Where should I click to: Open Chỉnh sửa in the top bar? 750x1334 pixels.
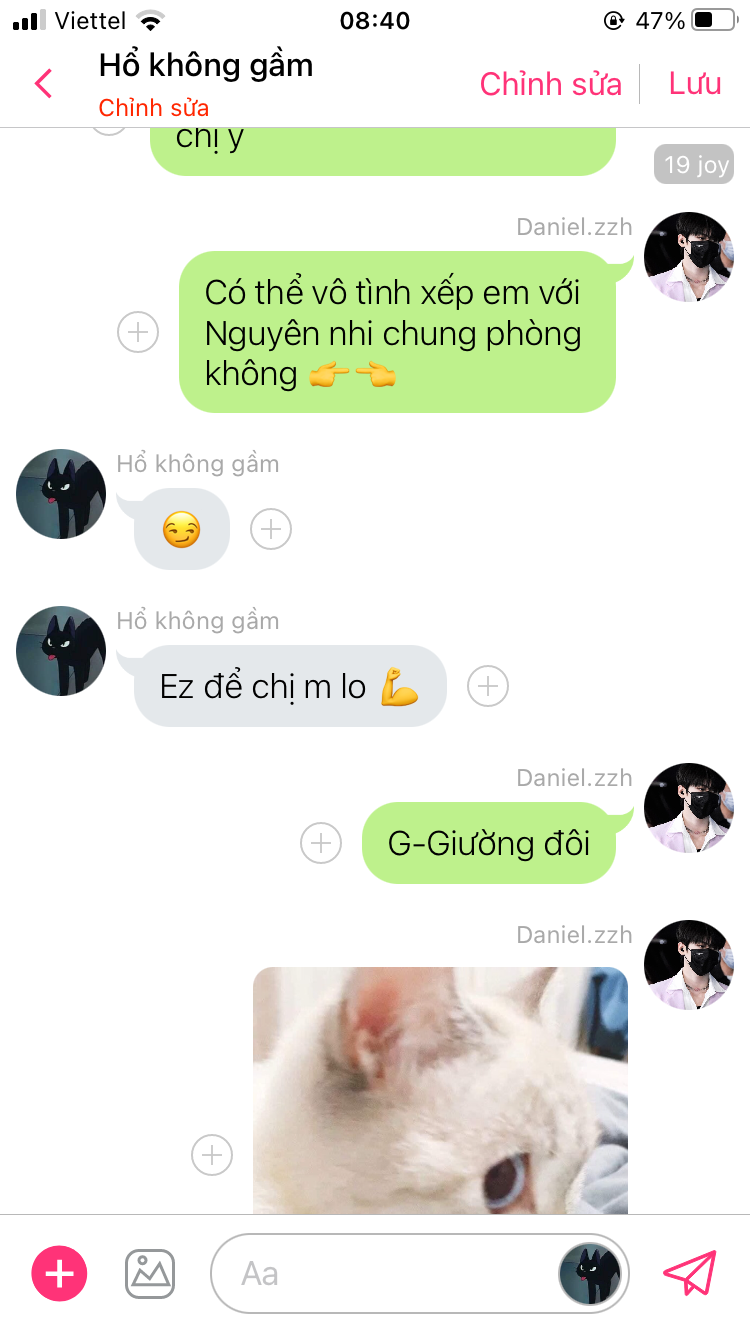550,84
